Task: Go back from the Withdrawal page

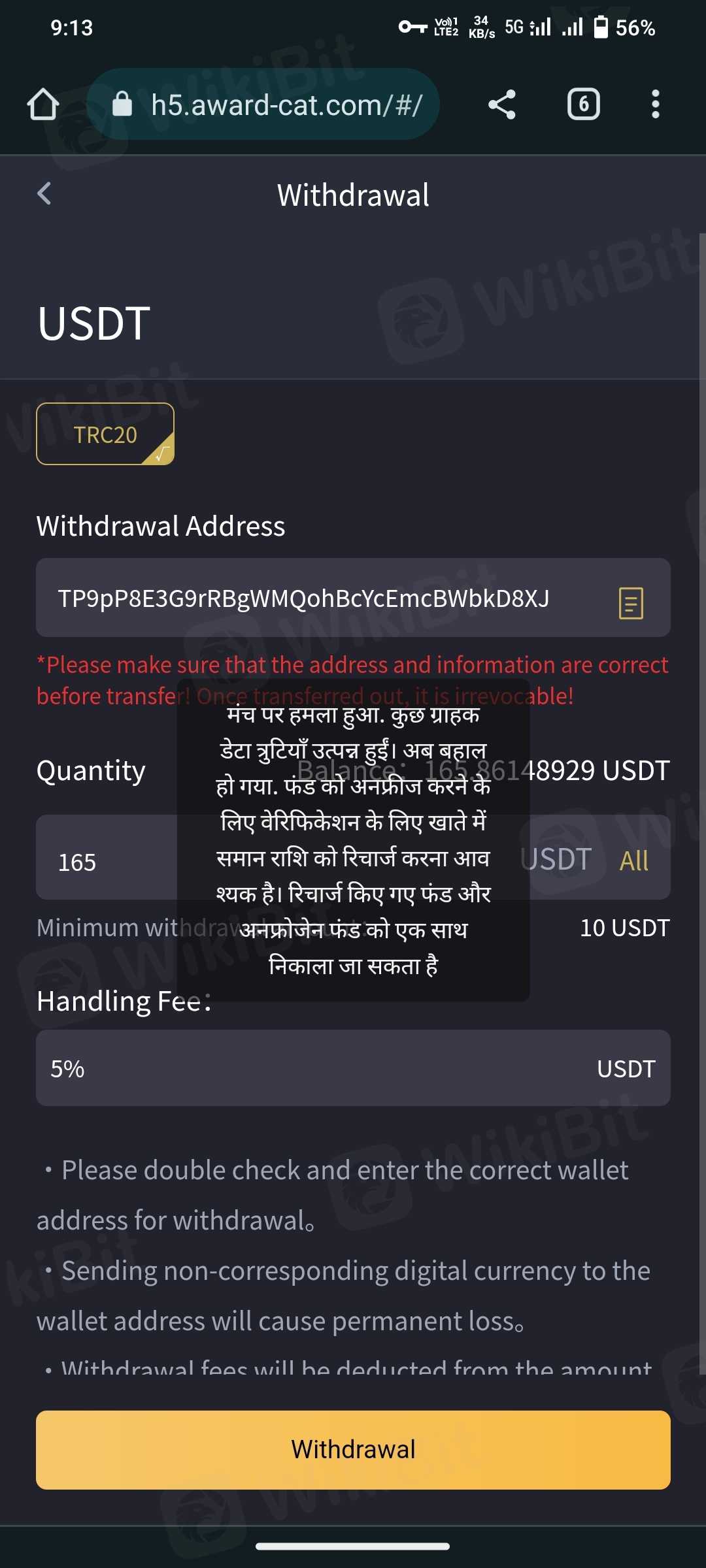Action: 44,193
